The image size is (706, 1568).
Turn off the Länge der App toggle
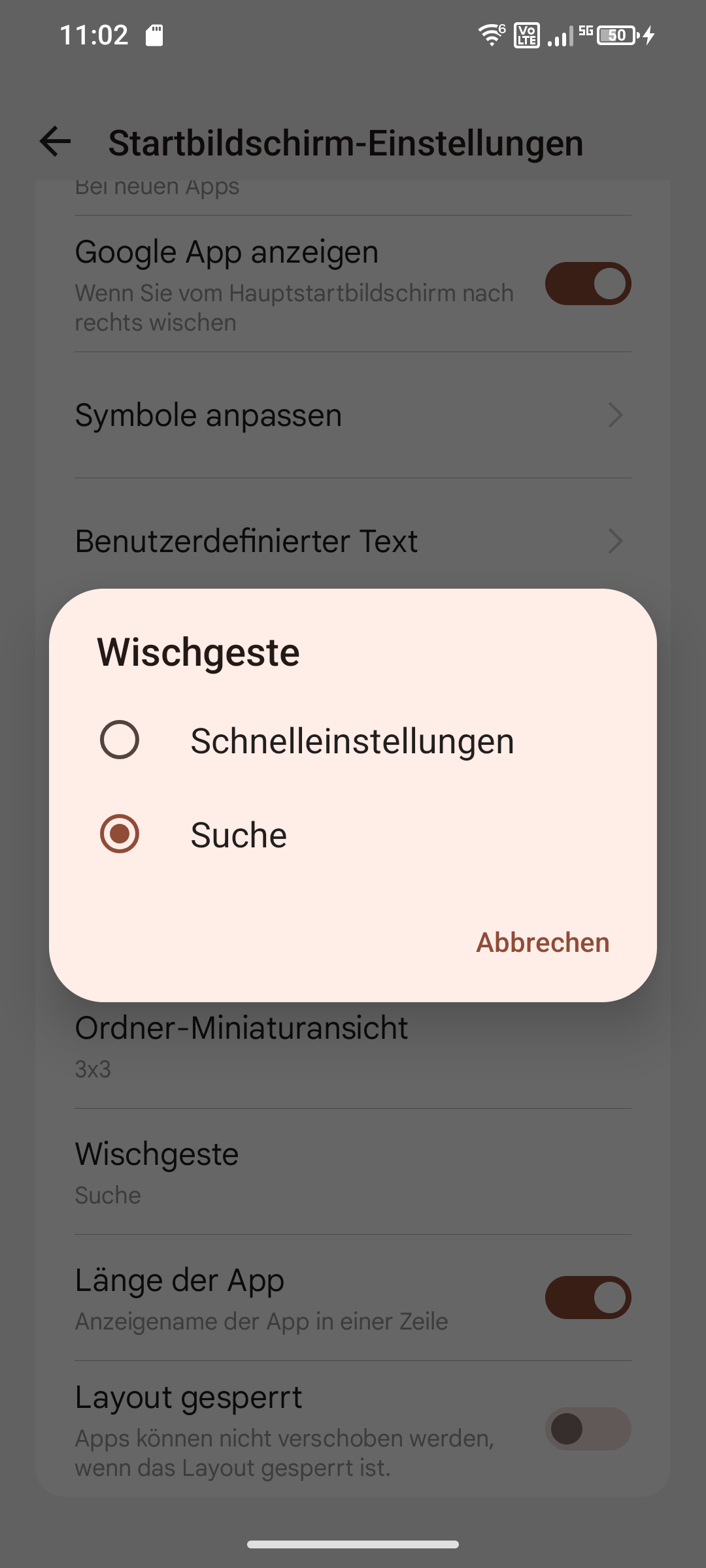[x=587, y=1297]
